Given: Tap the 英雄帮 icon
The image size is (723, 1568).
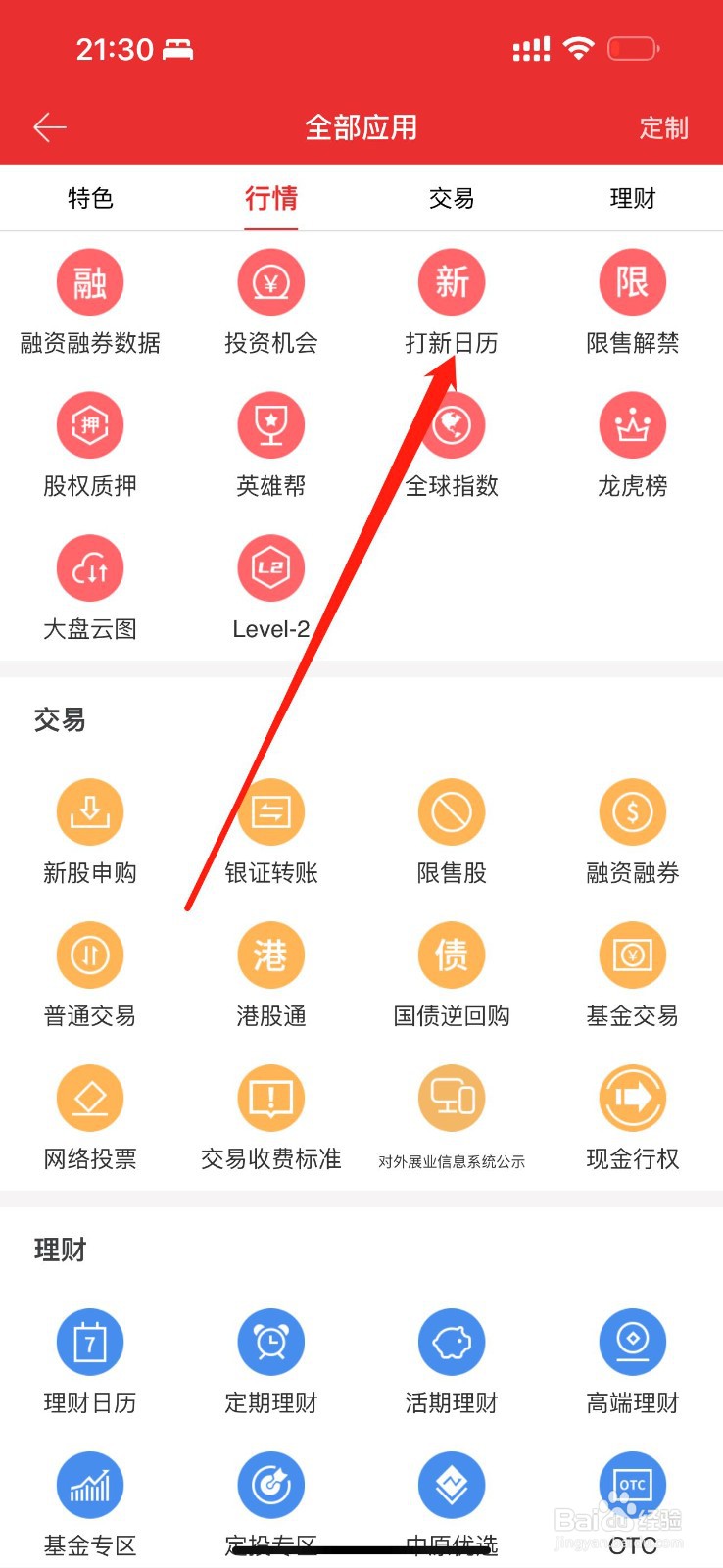Looking at the screenshot, I should pos(270,441).
